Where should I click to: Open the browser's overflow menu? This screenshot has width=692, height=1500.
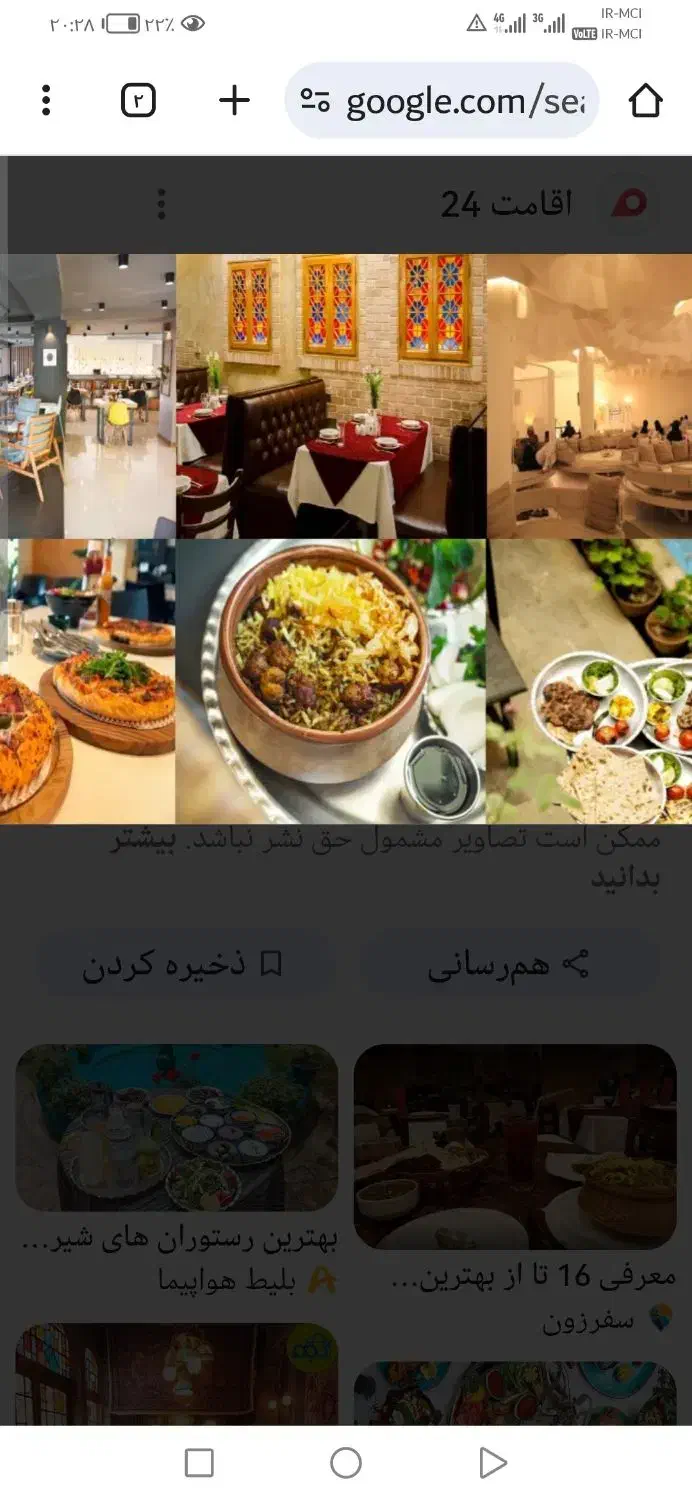click(x=46, y=100)
